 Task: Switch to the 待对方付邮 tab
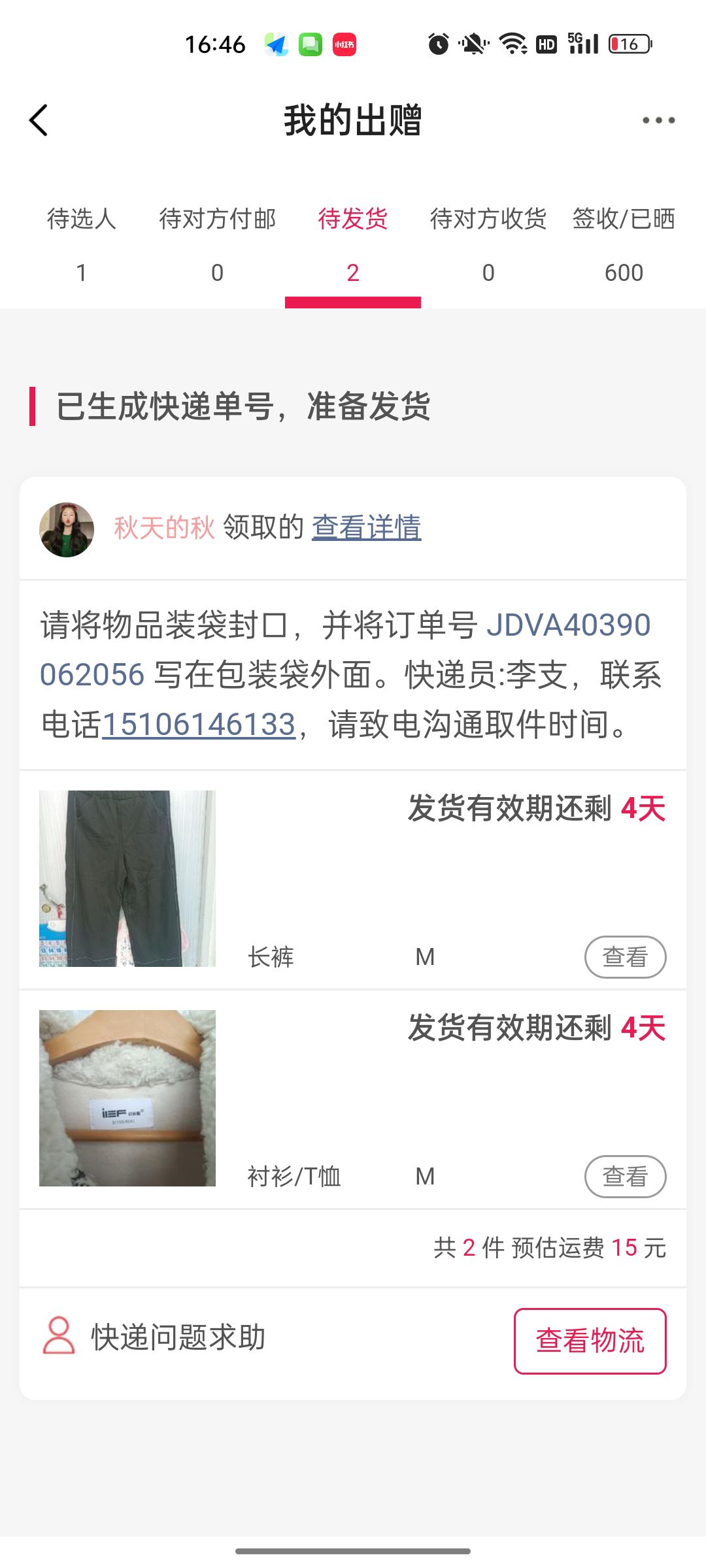point(217,245)
